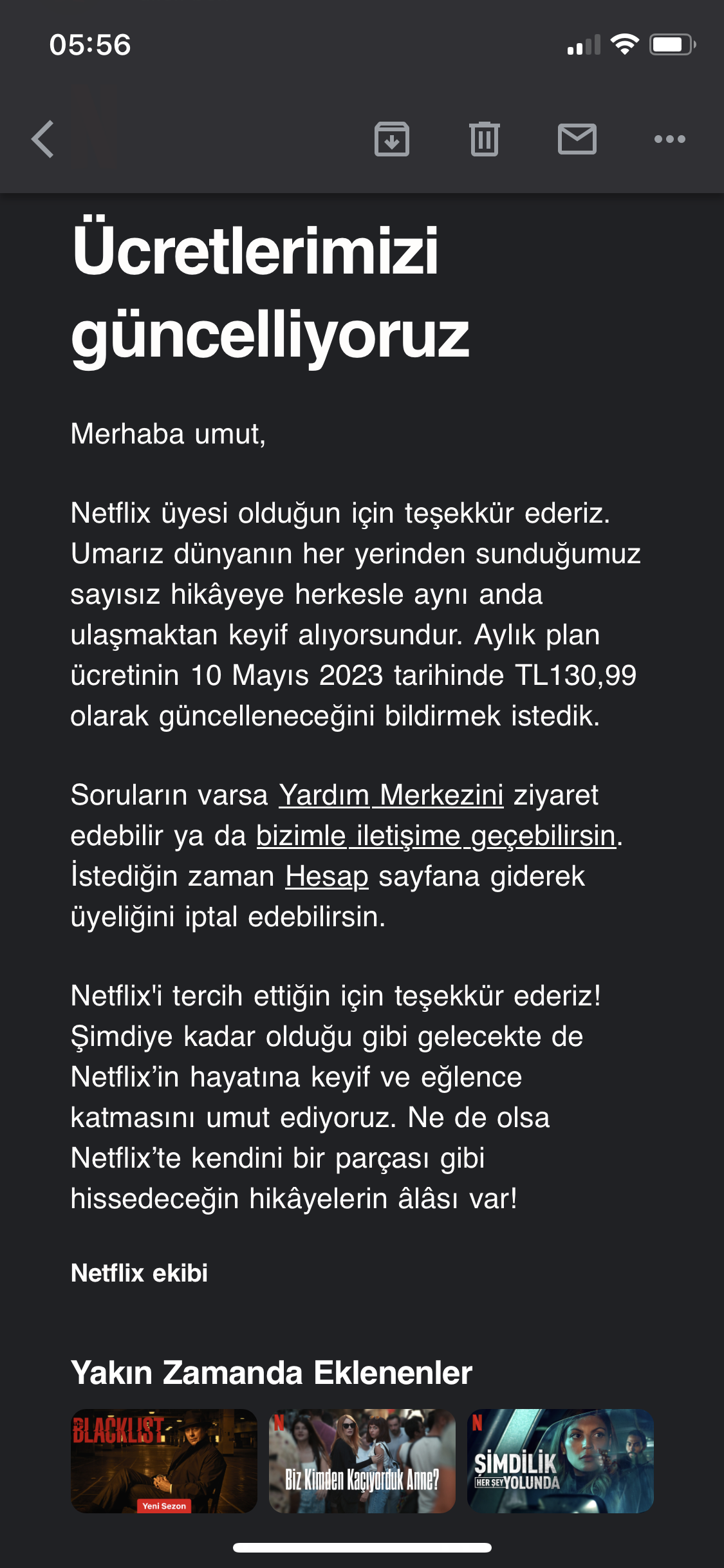Screen dimensions: 724x1568
Task: Open the Blacklist thumbnail
Action: (164, 1461)
